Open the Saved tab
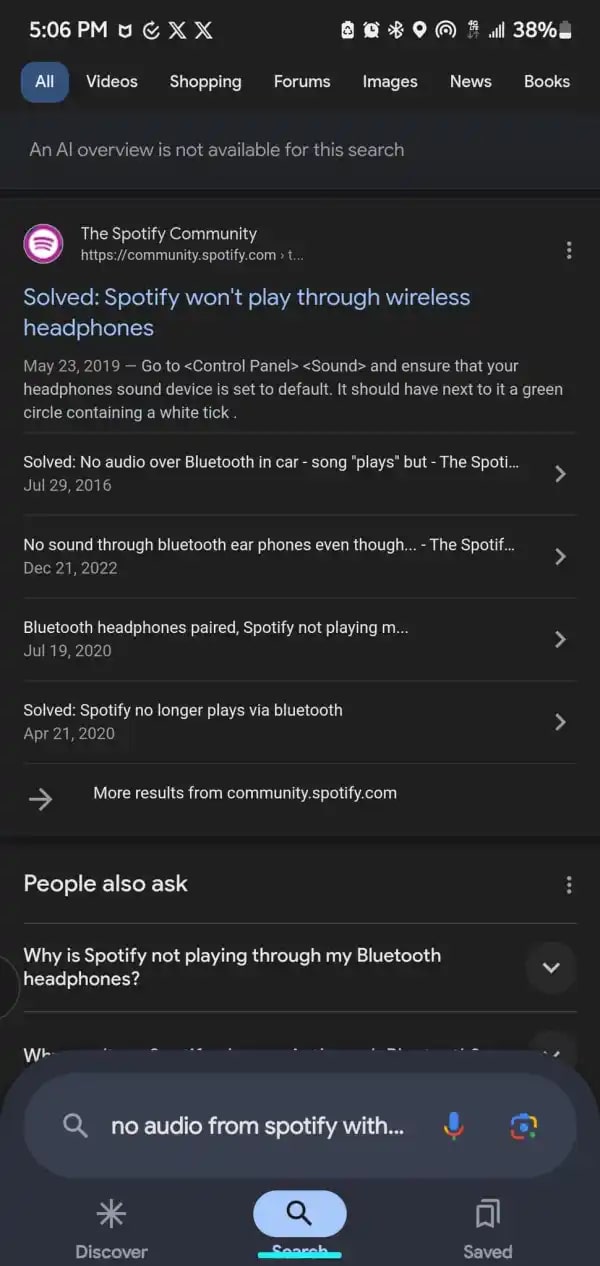This screenshot has width=600, height=1266. [x=487, y=1227]
